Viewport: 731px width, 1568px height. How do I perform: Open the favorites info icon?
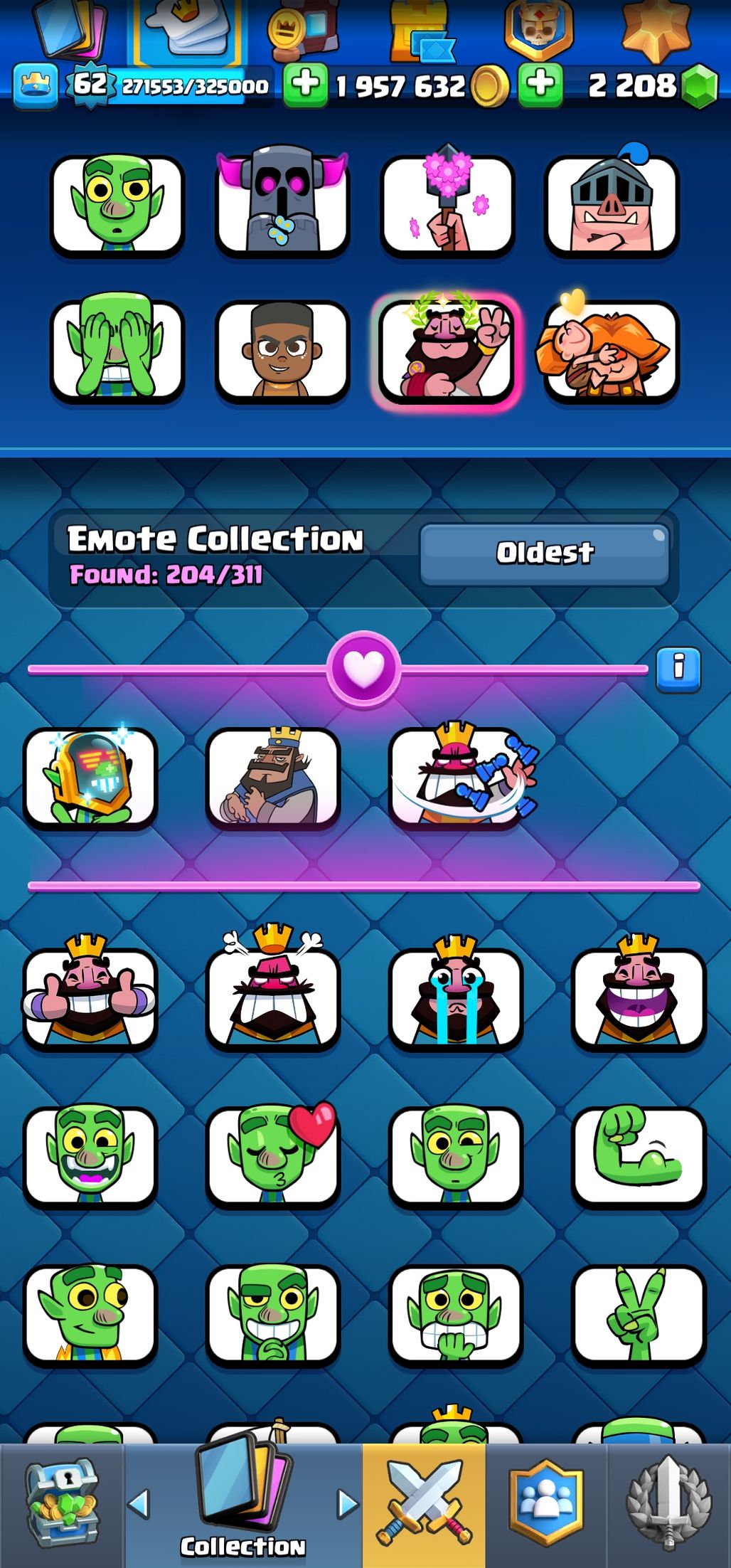point(678,669)
